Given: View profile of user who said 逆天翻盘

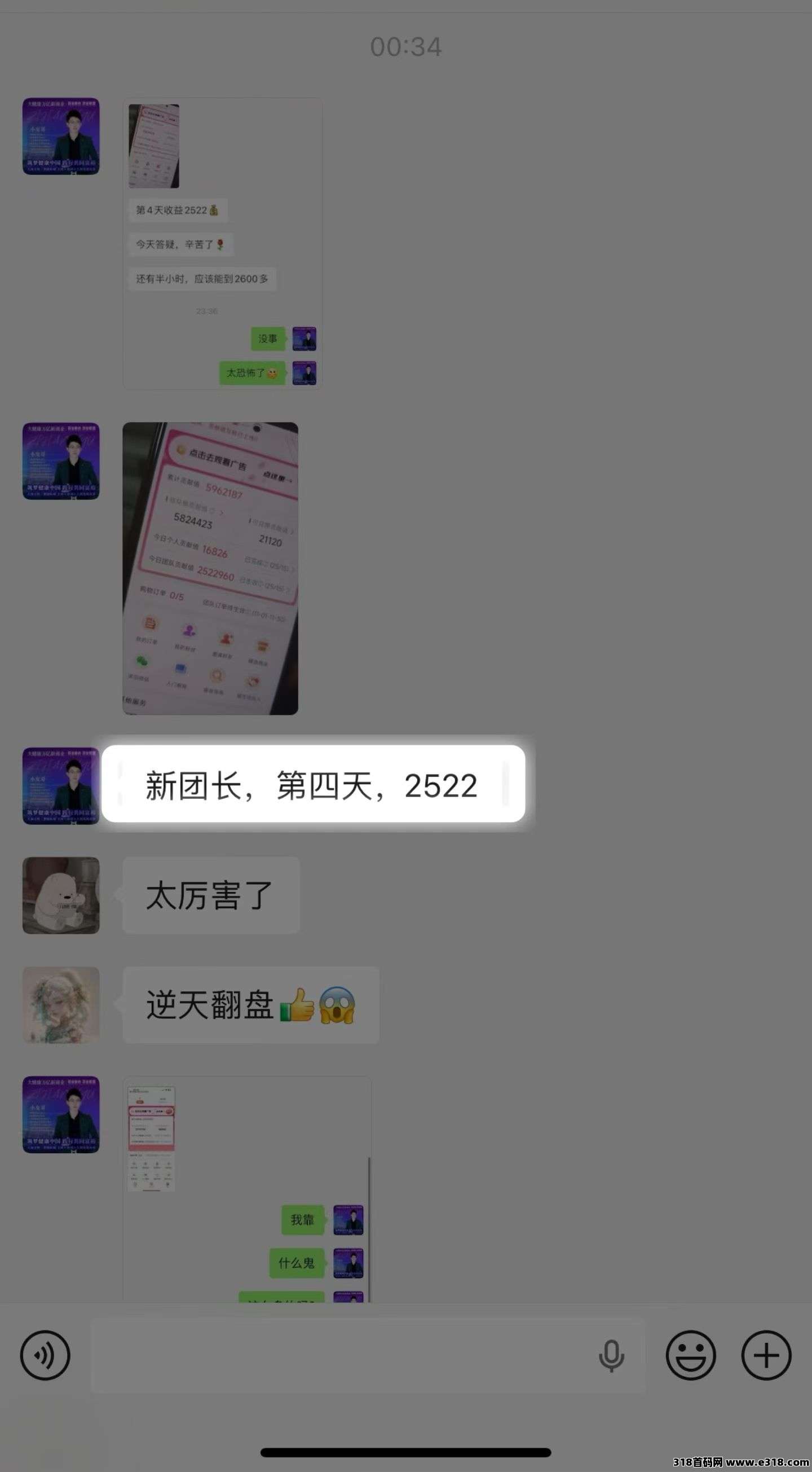Looking at the screenshot, I should (x=61, y=1005).
